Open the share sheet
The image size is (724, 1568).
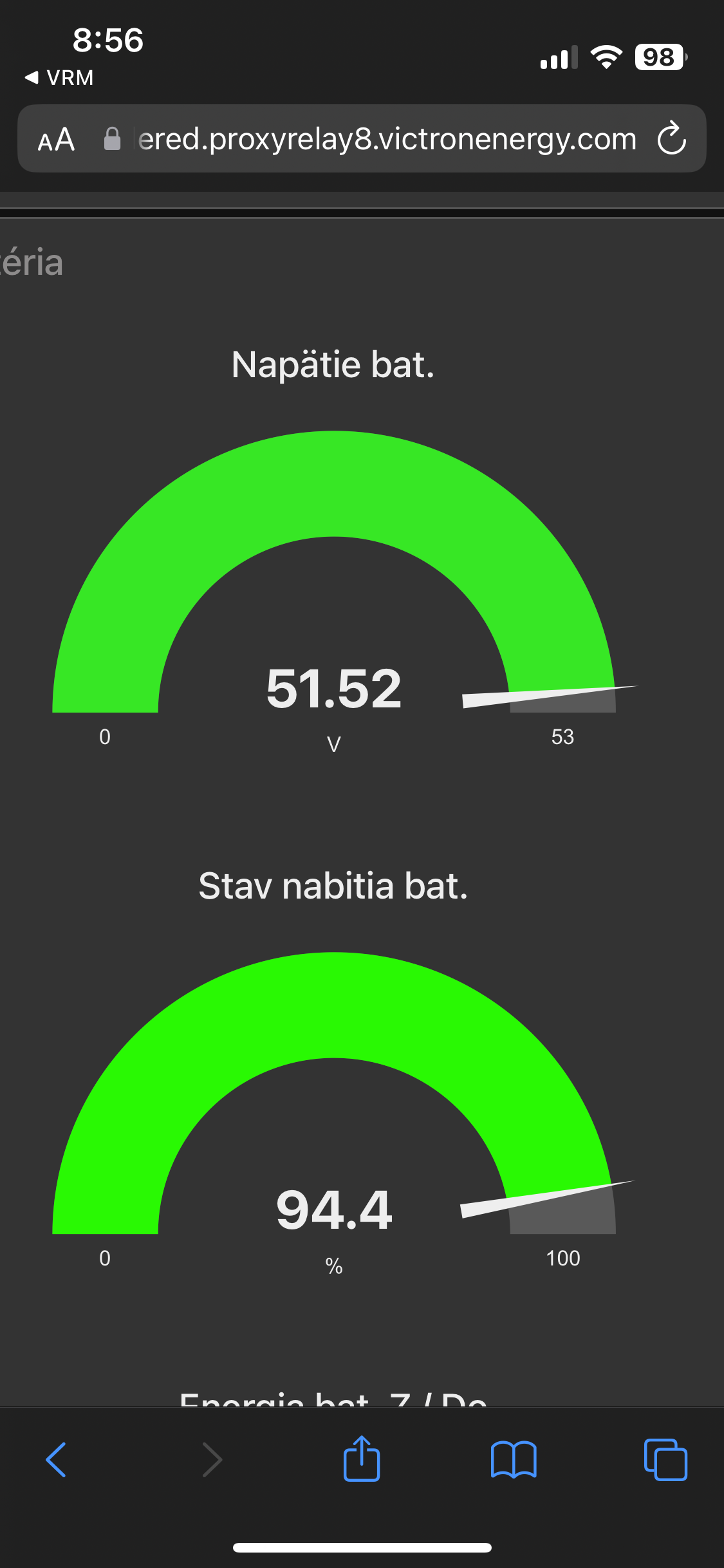pos(362,1459)
